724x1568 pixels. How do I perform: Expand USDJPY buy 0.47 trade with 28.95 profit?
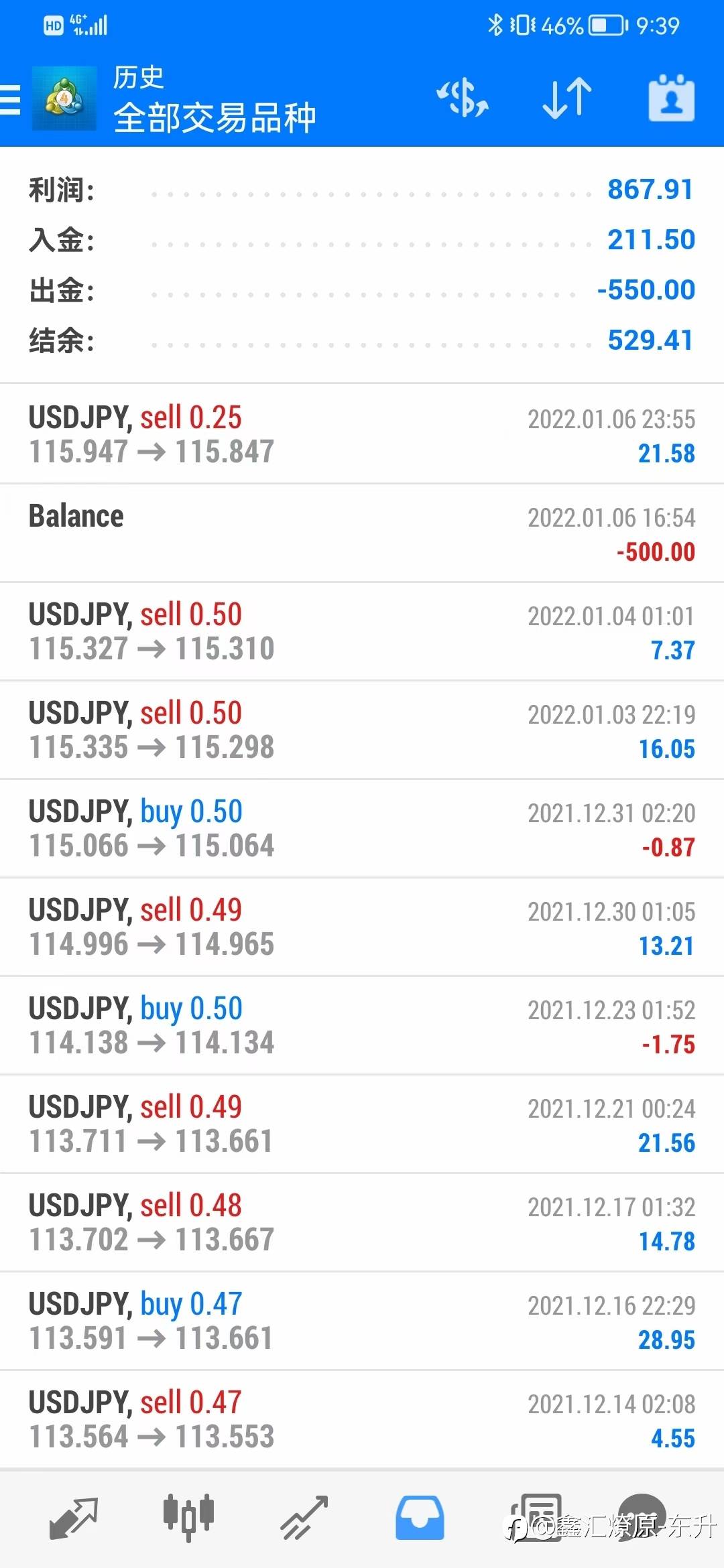coord(362,1321)
